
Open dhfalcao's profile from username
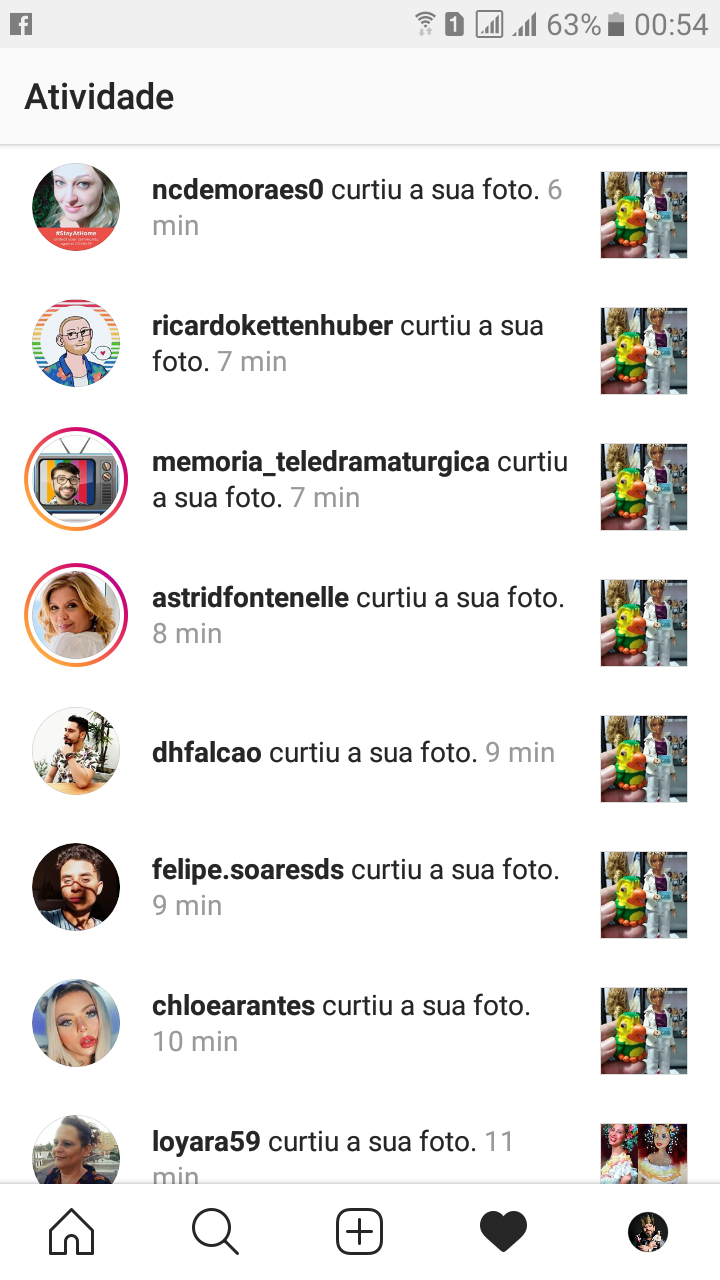pyautogui.click(x=207, y=752)
